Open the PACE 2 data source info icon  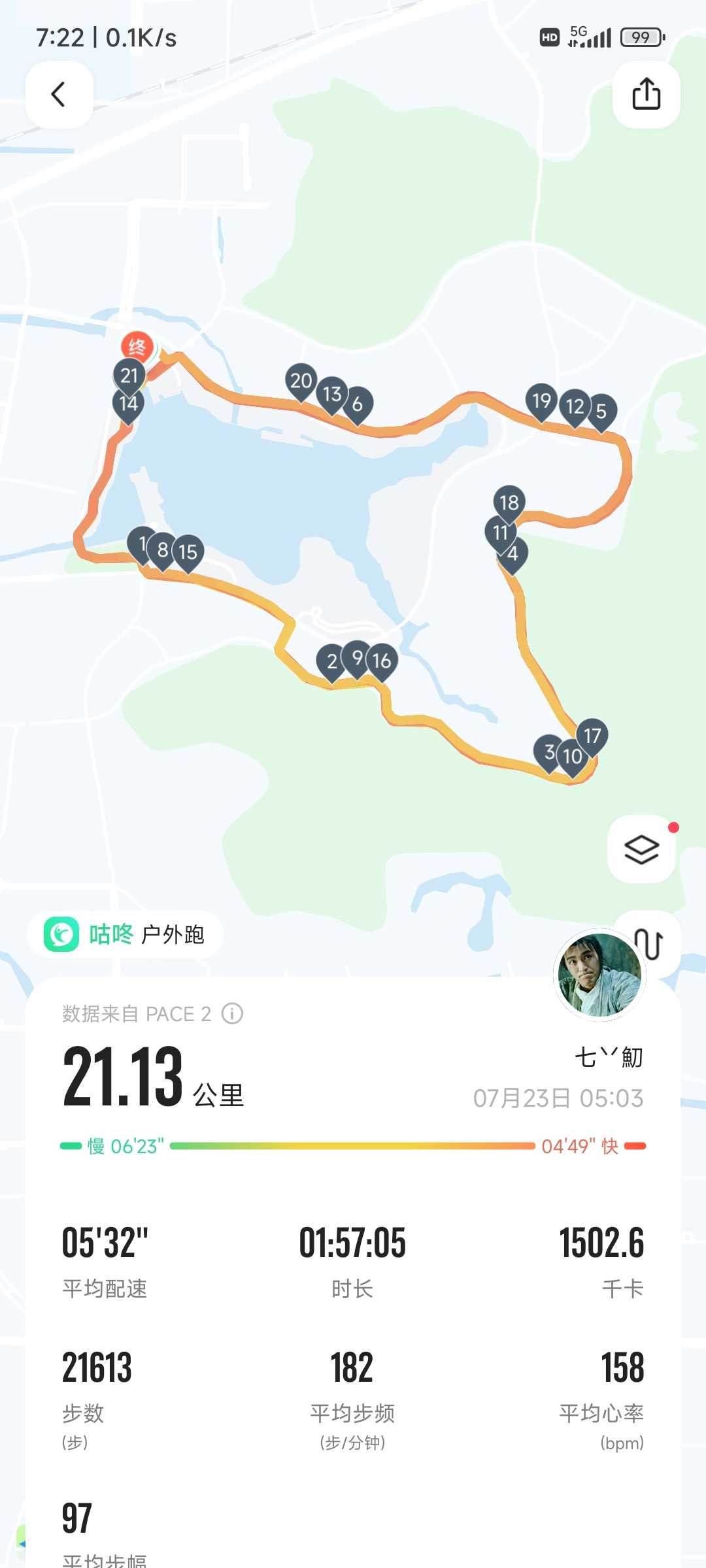click(x=232, y=1013)
